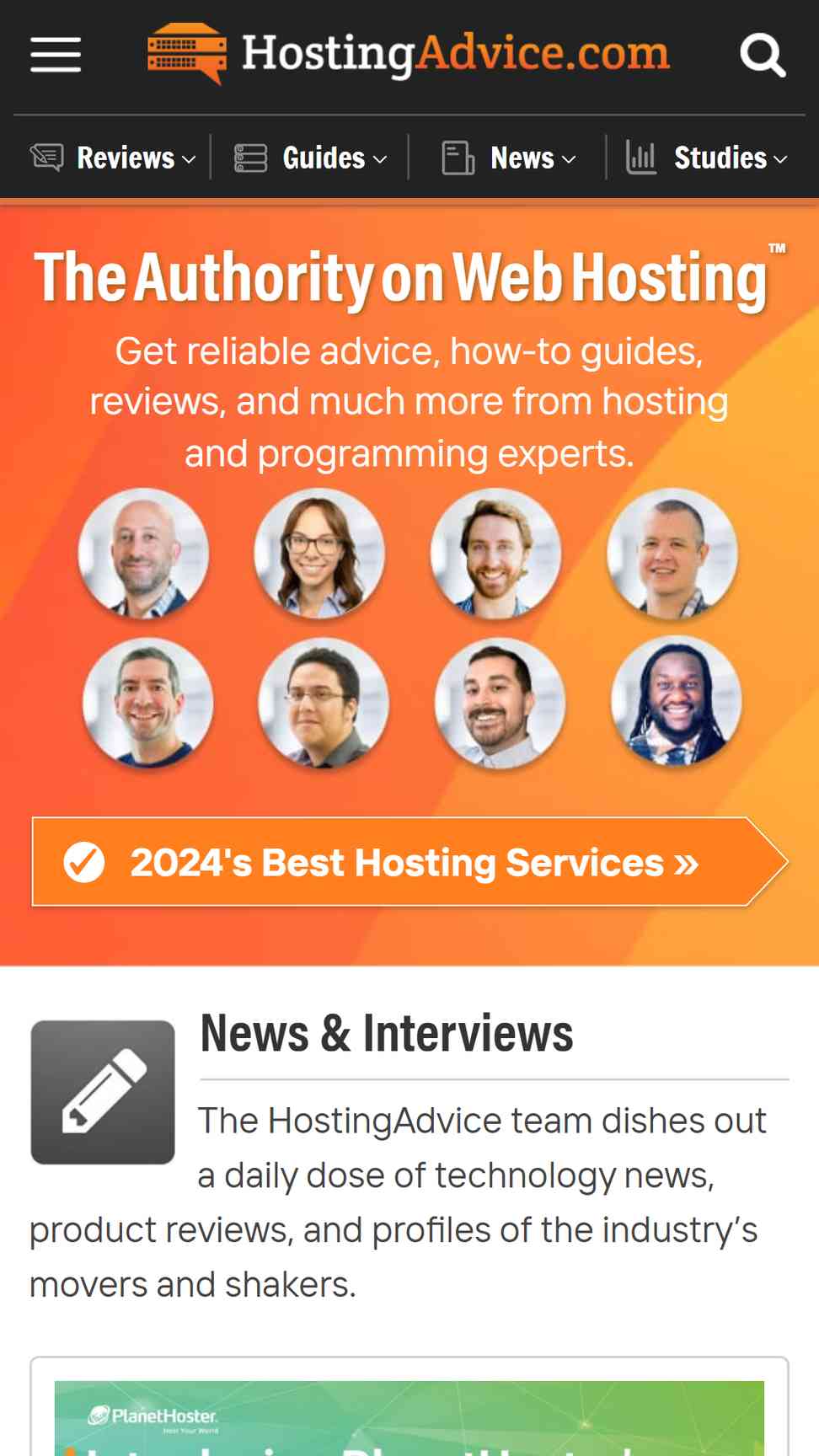819x1456 pixels.
Task: Expand the Guides dropdown
Action: click(310, 158)
